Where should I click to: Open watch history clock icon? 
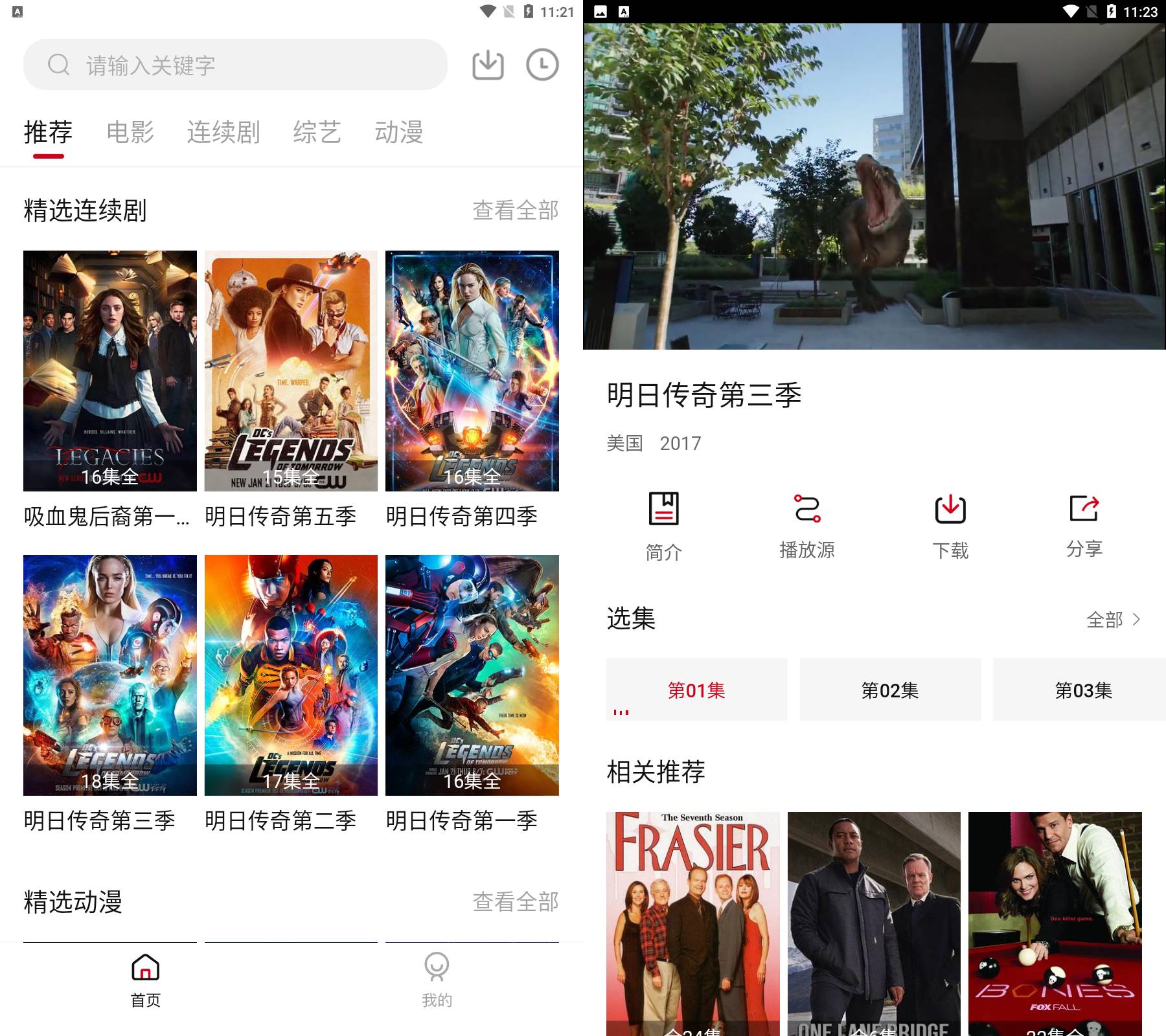pos(542,65)
